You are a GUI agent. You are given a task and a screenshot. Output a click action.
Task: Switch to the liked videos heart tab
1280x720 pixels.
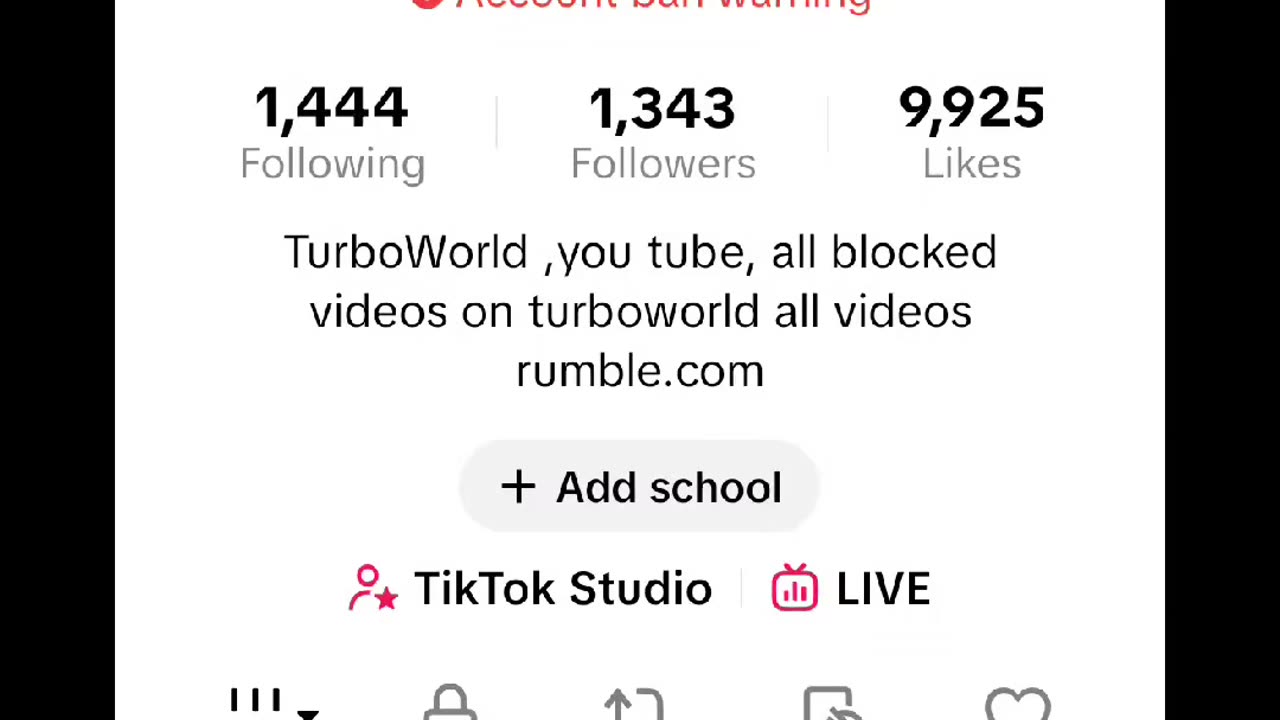pos(1017,705)
